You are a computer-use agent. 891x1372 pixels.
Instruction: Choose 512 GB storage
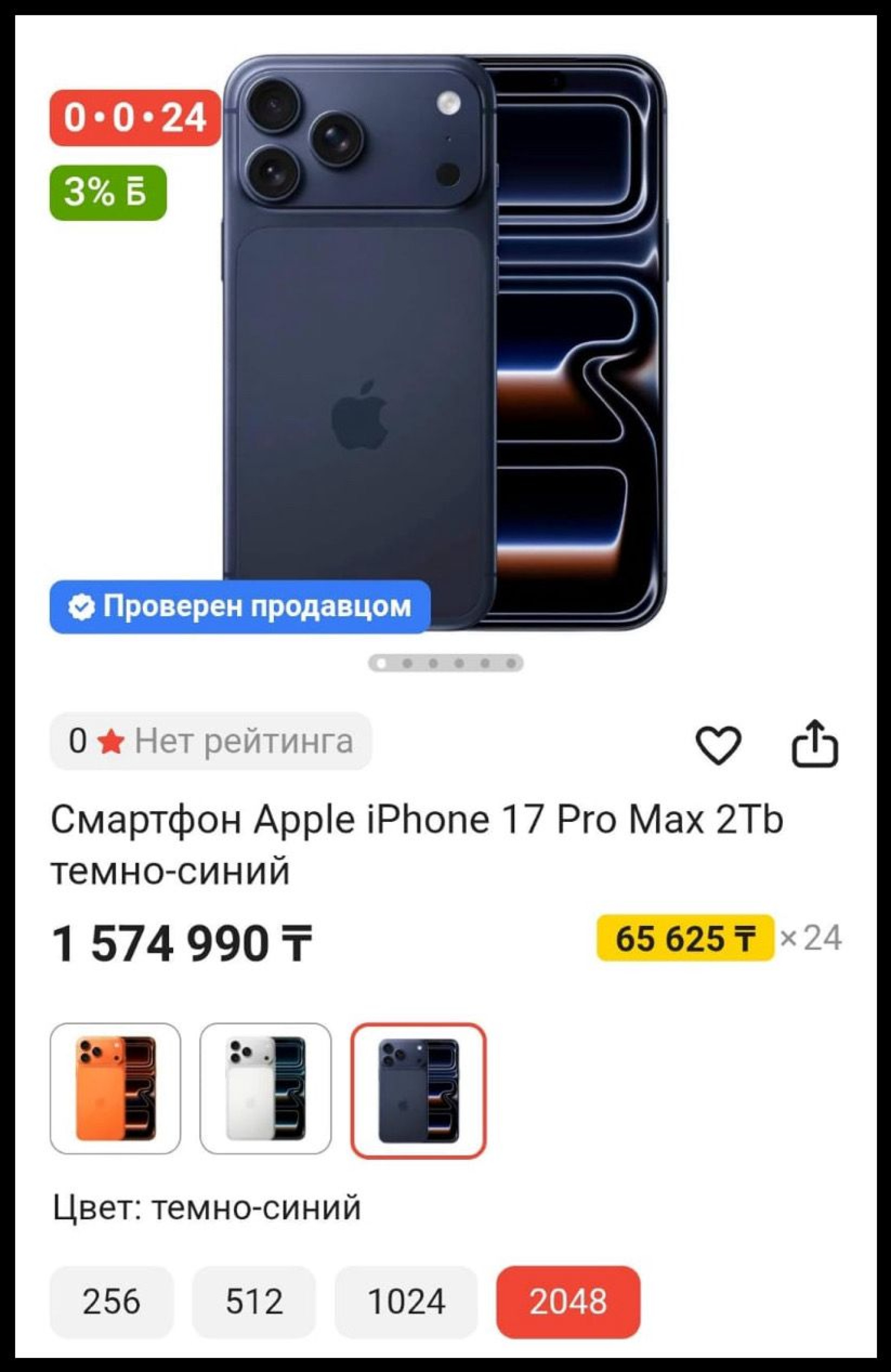(254, 1301)
